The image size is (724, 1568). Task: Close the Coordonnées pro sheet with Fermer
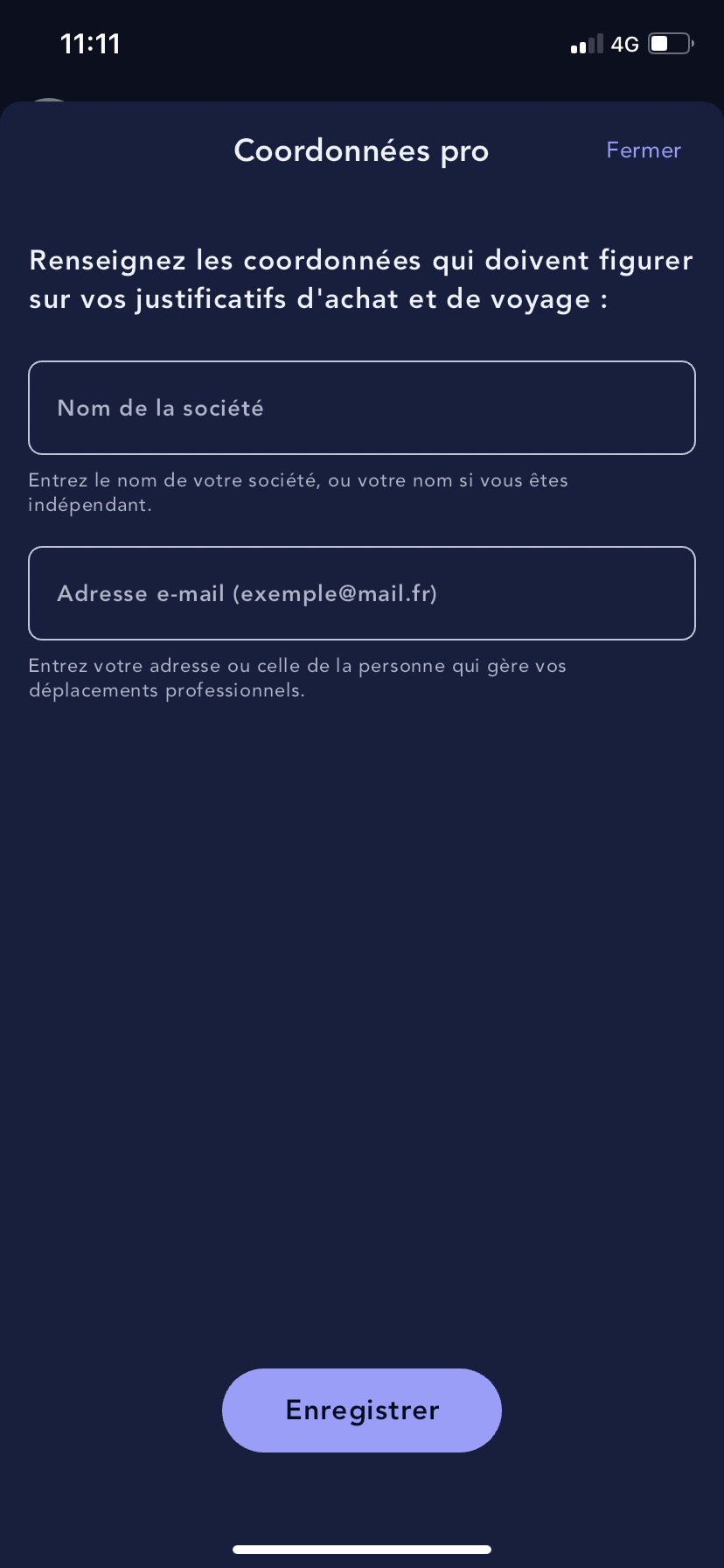[644, 150]
